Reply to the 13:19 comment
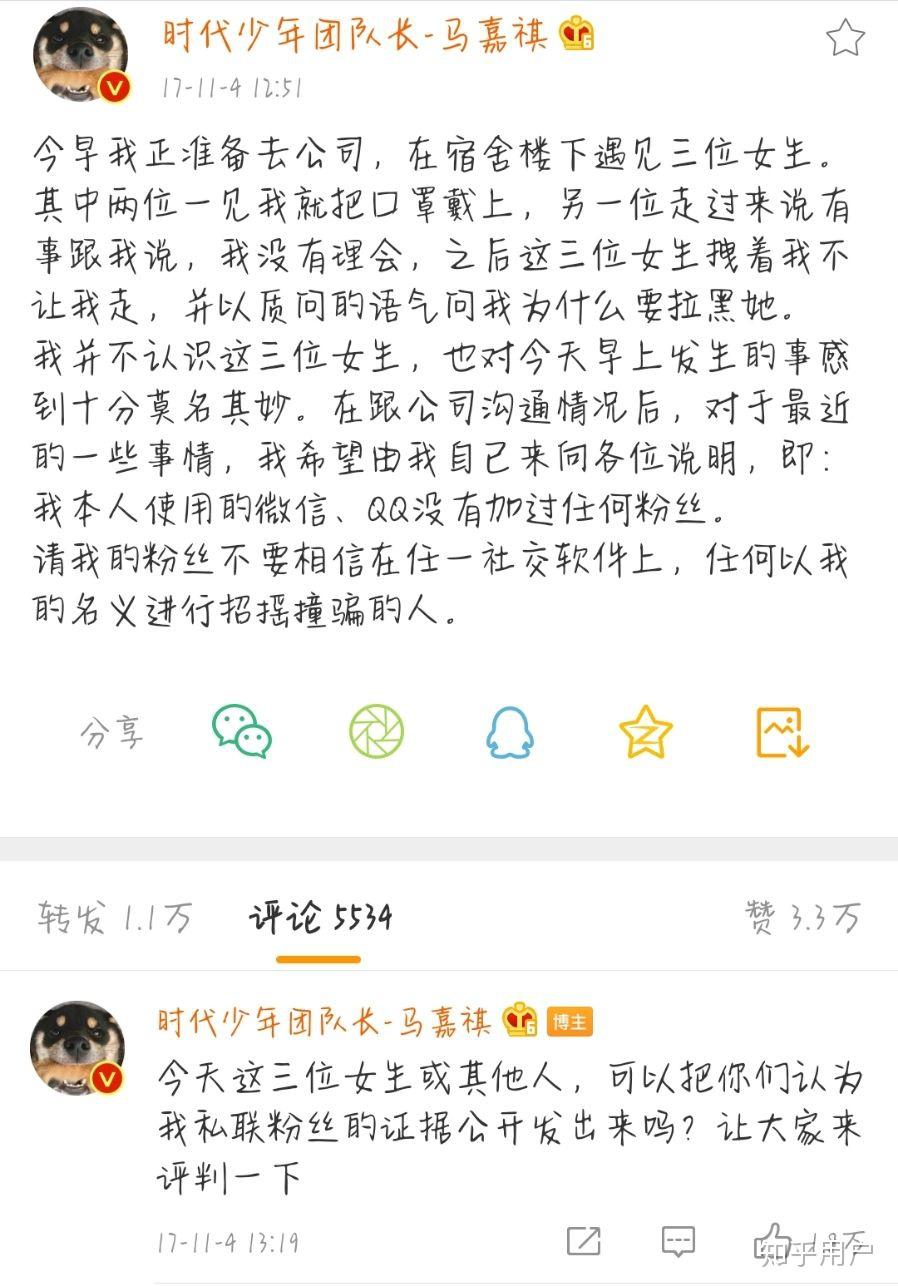The height and width of the screenshot is (1286, 898). click(x=678, y=1241)
